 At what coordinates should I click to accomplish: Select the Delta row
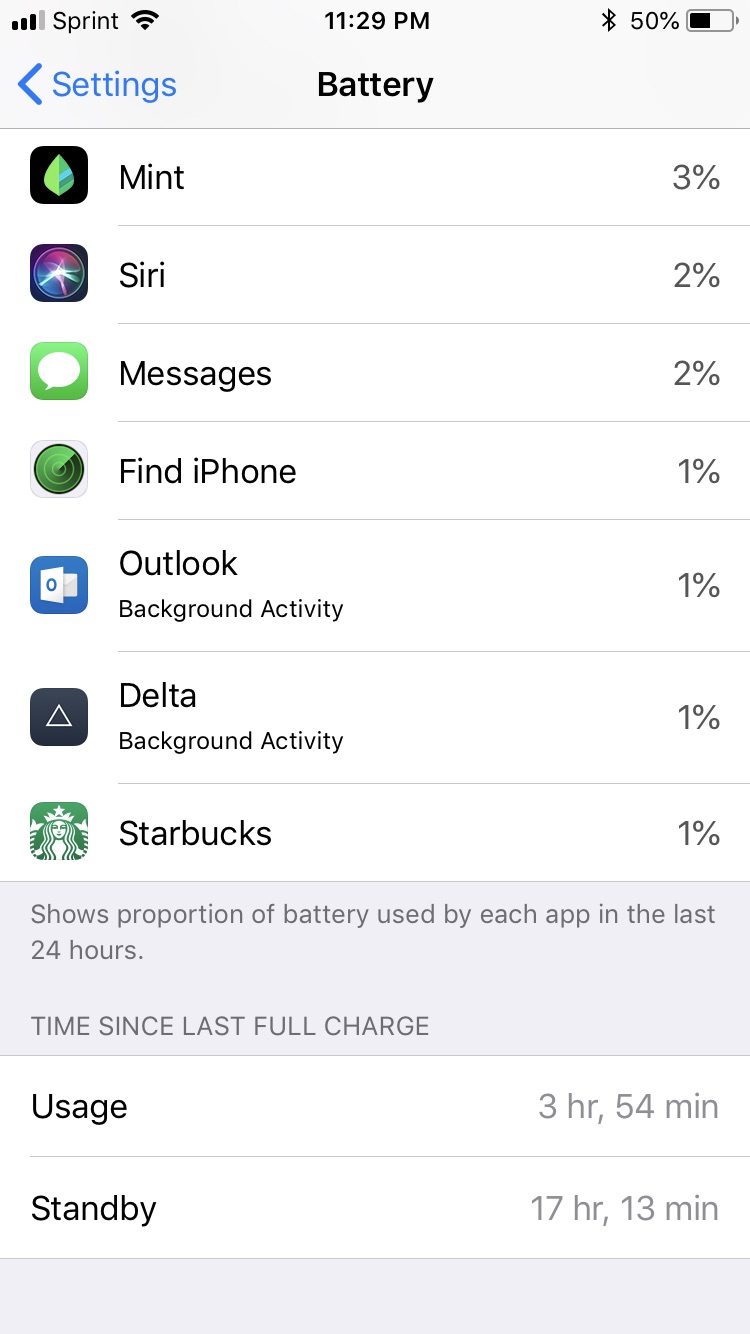point(375,718)
